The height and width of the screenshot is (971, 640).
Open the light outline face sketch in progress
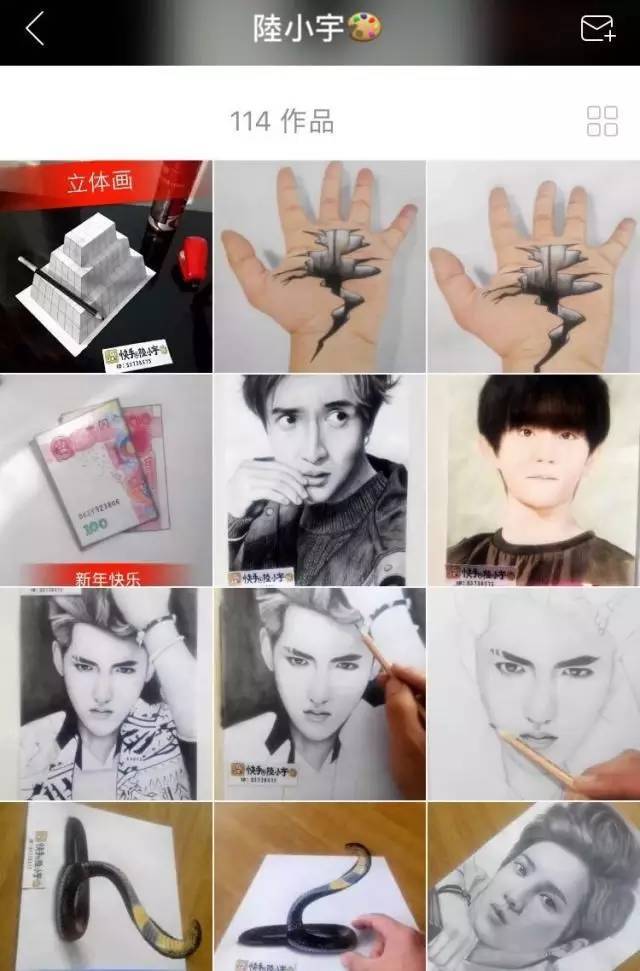534,694
